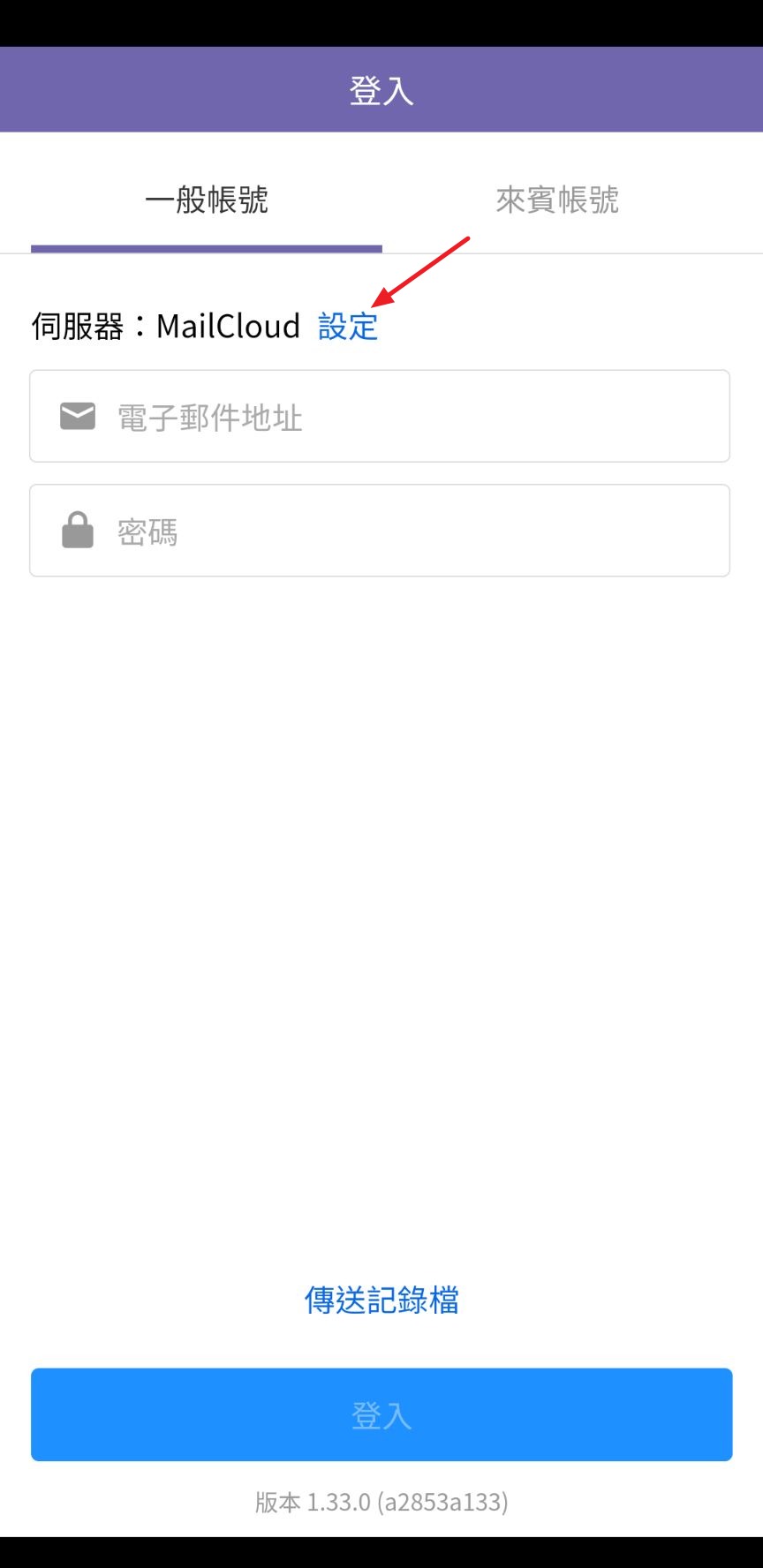The image size is (763, 1568).
Task: Click the 密碼 placeholder text
Action: pos(147,531)
